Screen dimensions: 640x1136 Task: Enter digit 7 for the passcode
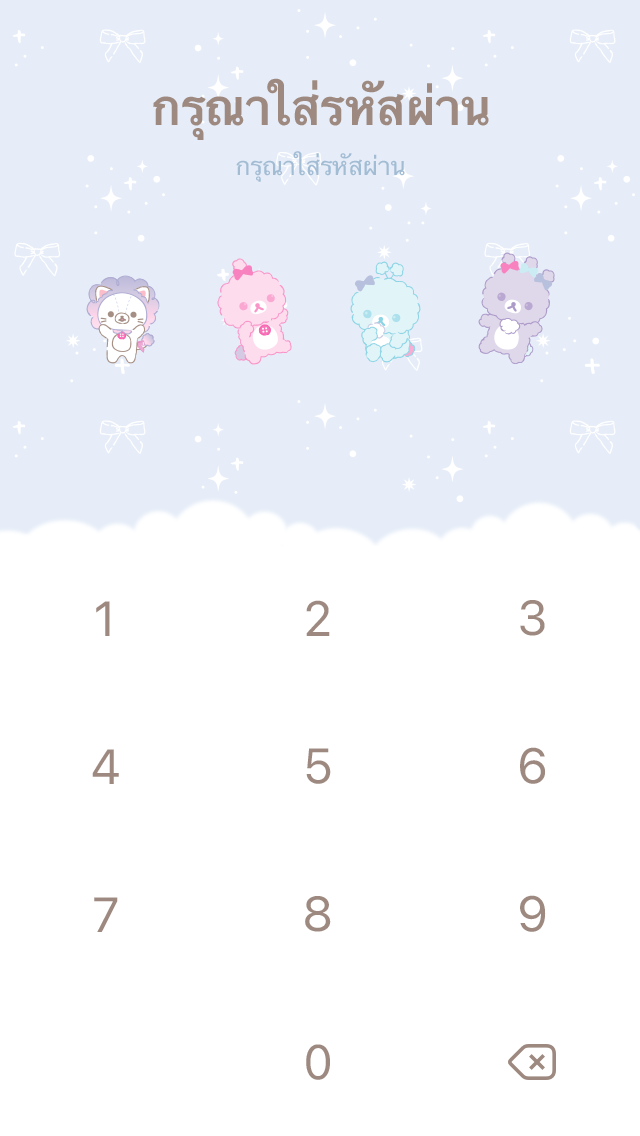tap(105, 915)
